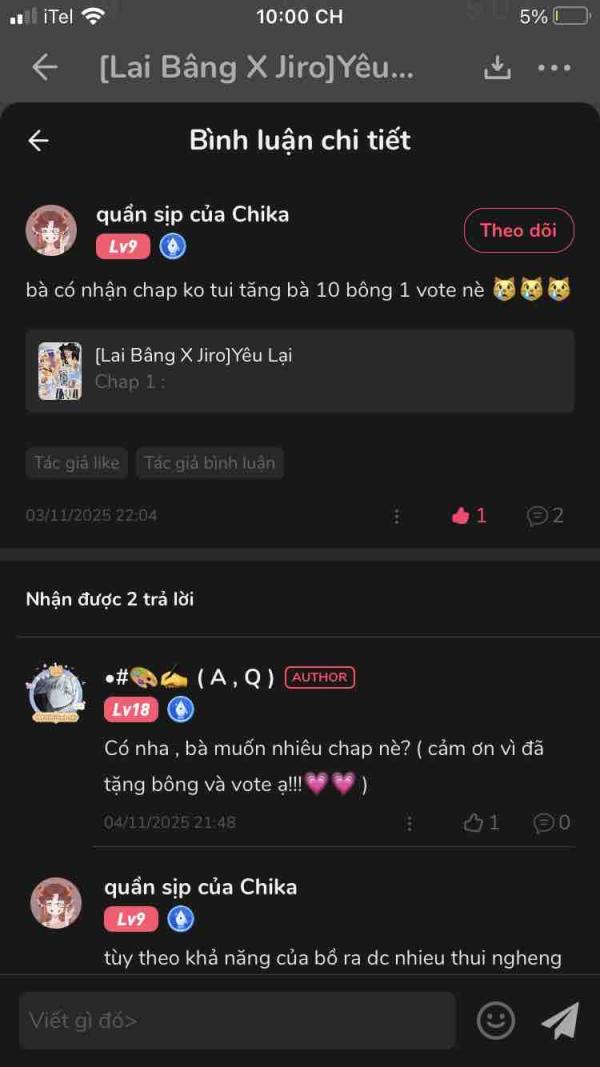Focus the Viết gì đó comment field

(x=237, y=1021)
